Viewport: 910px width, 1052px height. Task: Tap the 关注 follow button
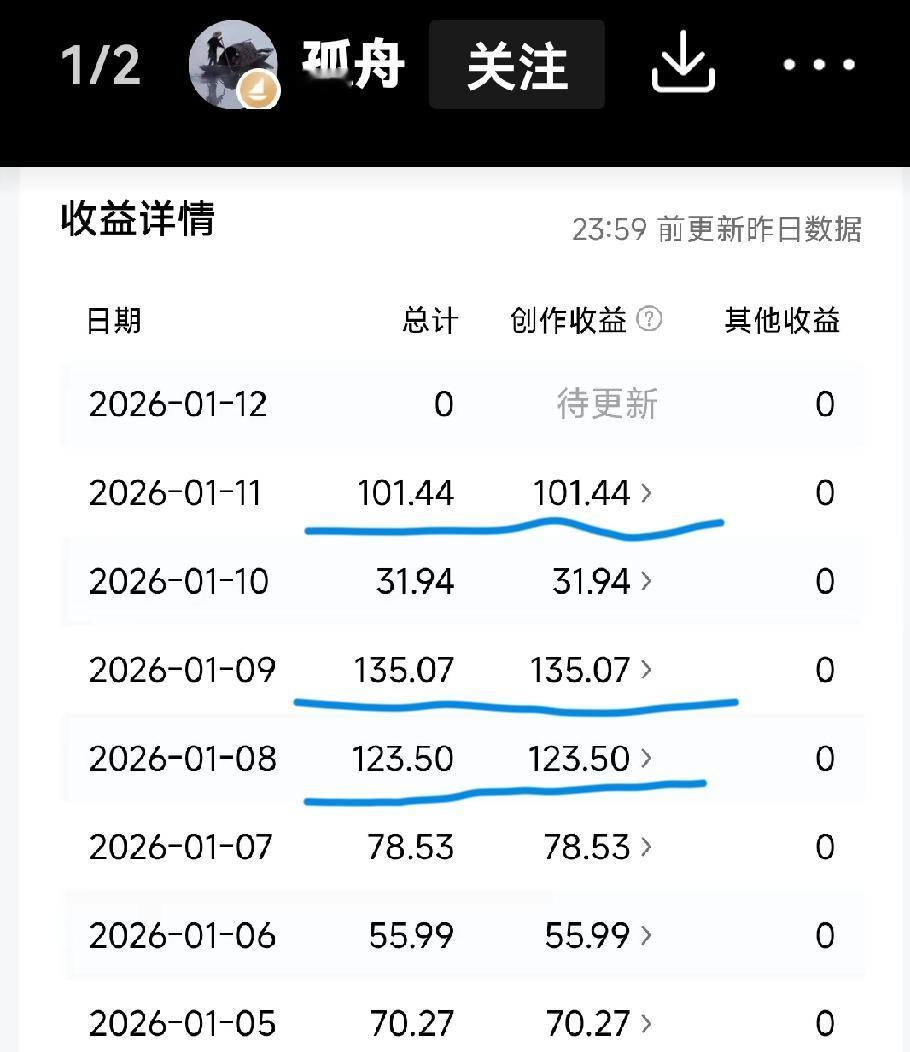(x=516, y=64)
